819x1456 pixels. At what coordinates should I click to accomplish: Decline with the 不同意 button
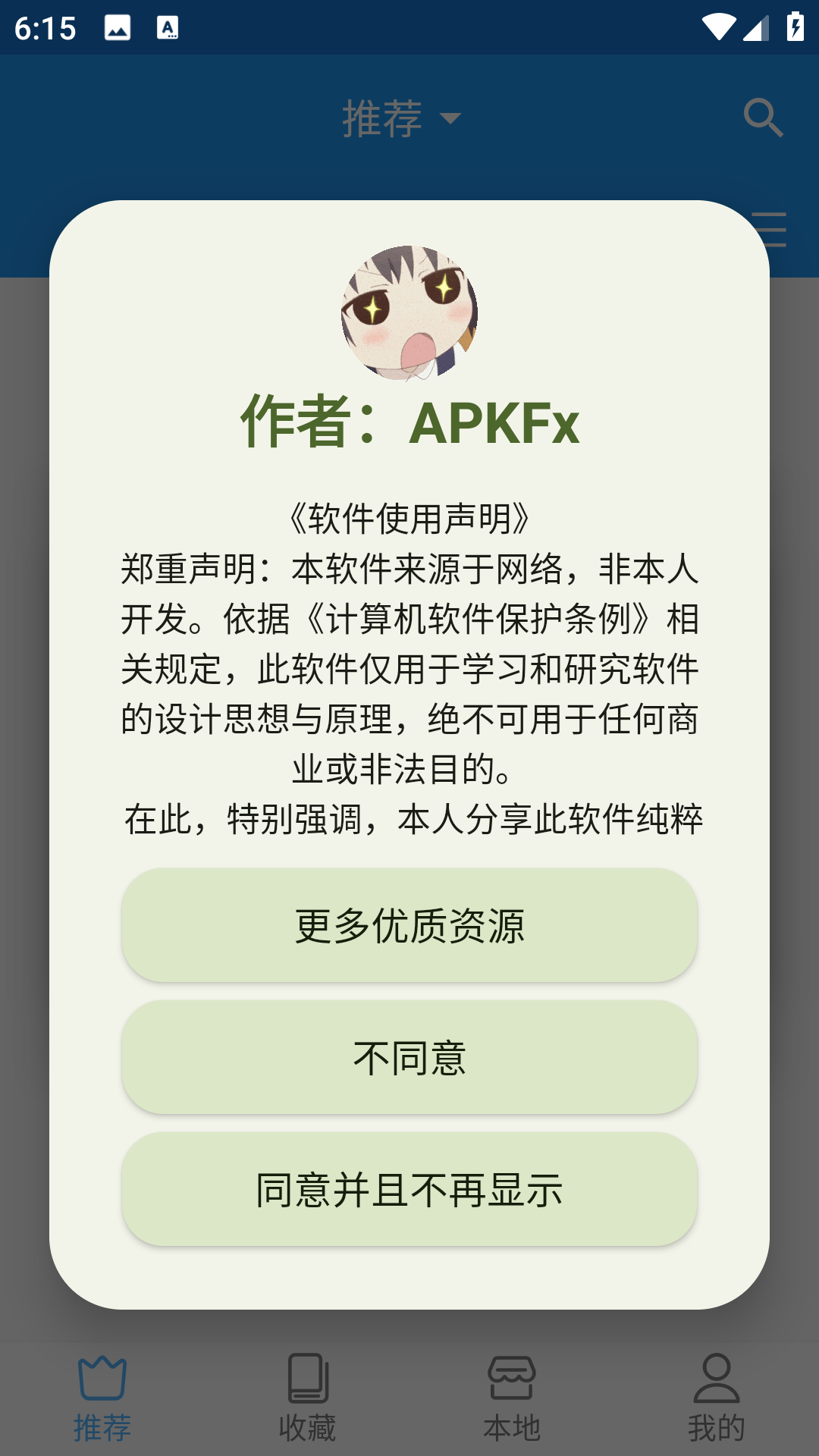(x=409, y=1057)
